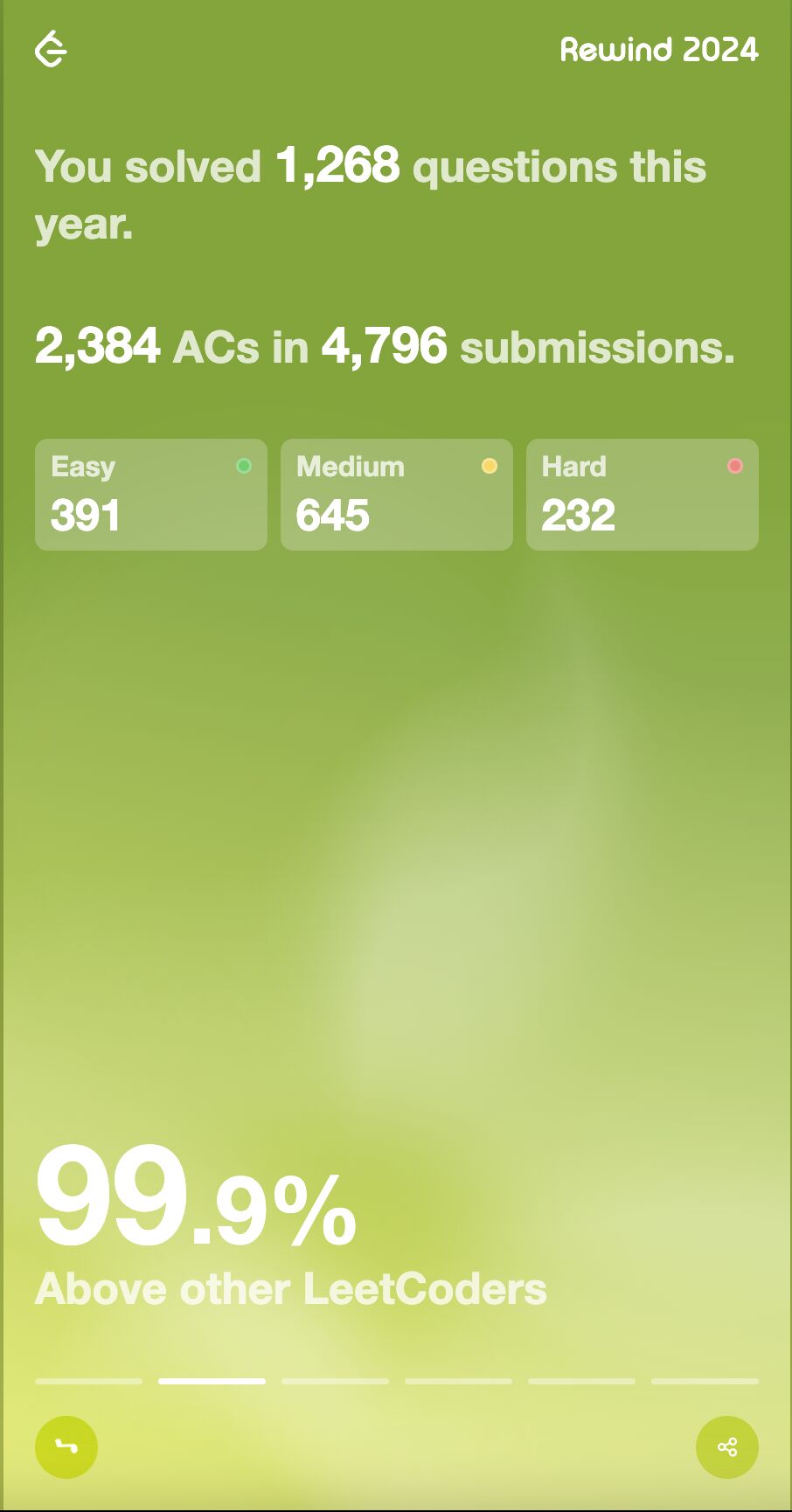Viewport: 792px width, 1512px height.
Task: Jump to the last story segment
Action: 705,1381
